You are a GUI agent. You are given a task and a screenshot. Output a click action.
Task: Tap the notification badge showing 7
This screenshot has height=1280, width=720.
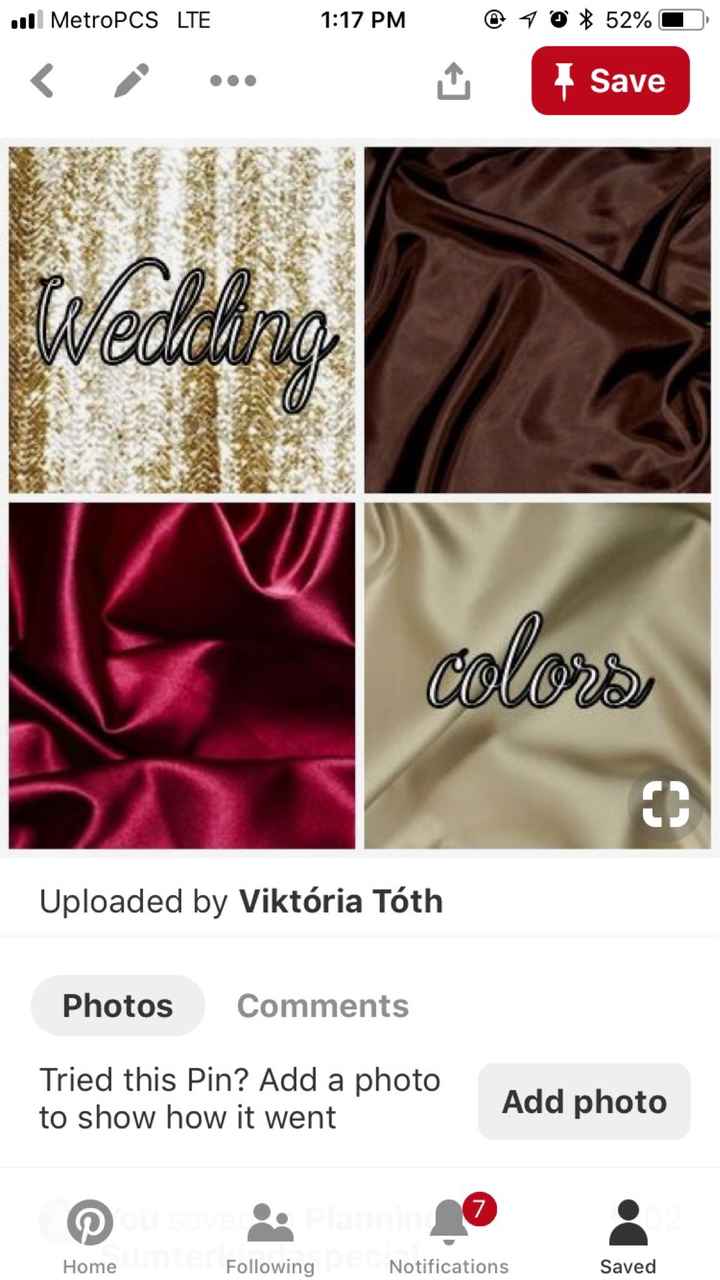pos(477,1211)
